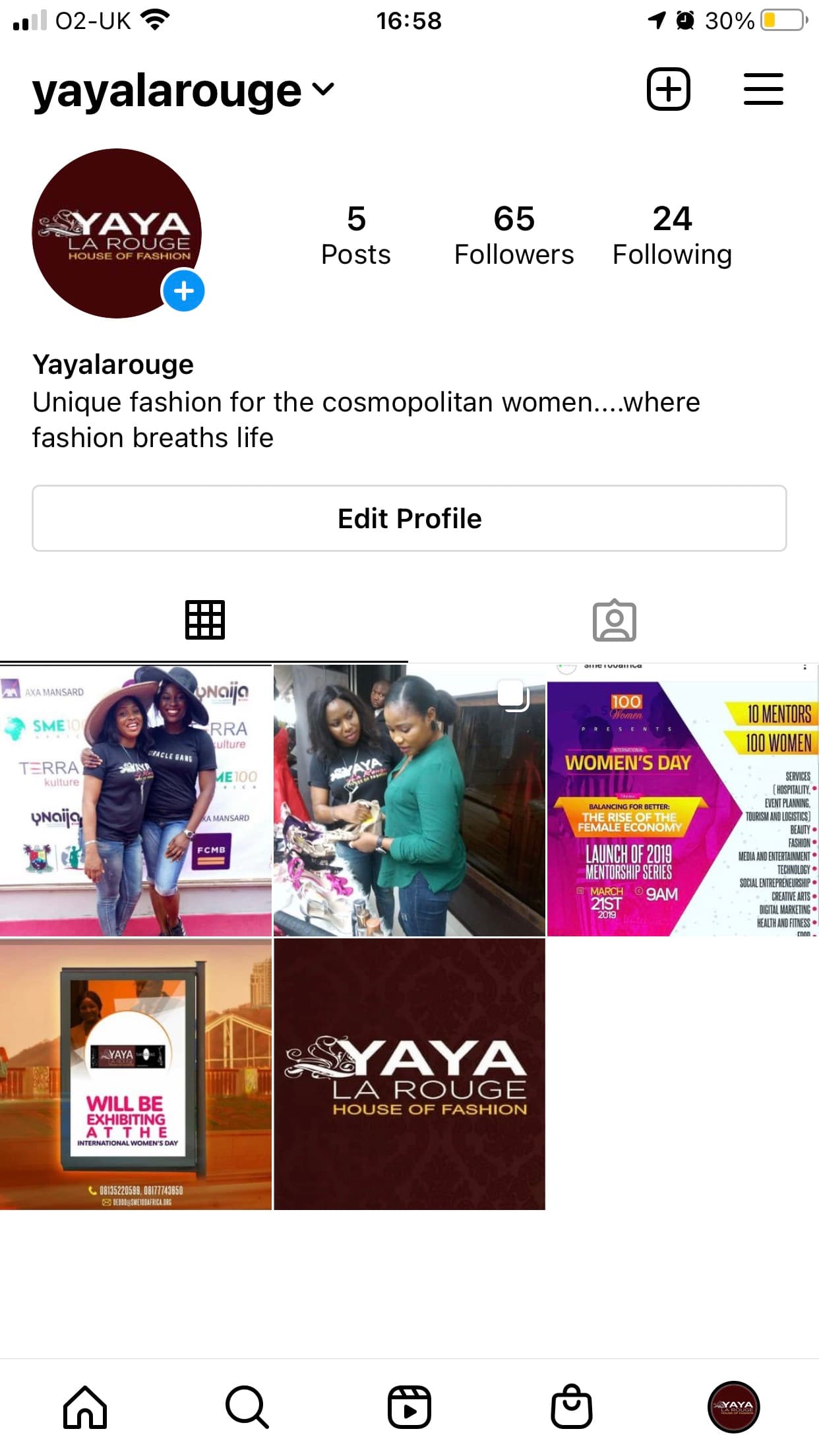Open the Will Be Exhibiting post
819x1456 pixels.
[135, 1074]
